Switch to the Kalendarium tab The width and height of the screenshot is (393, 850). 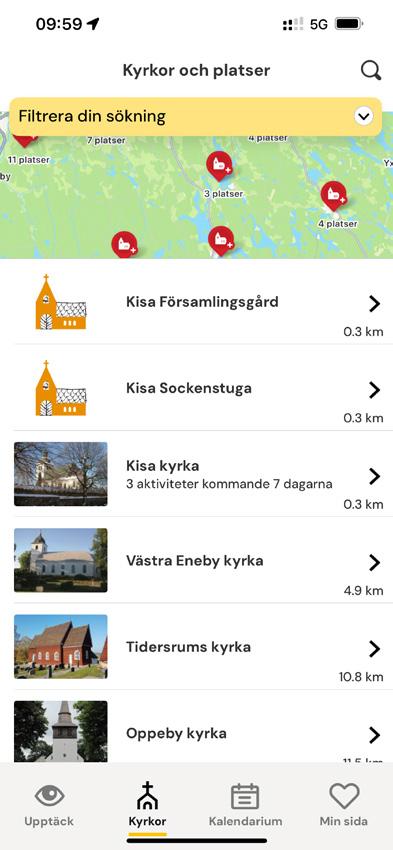[245, 806]
